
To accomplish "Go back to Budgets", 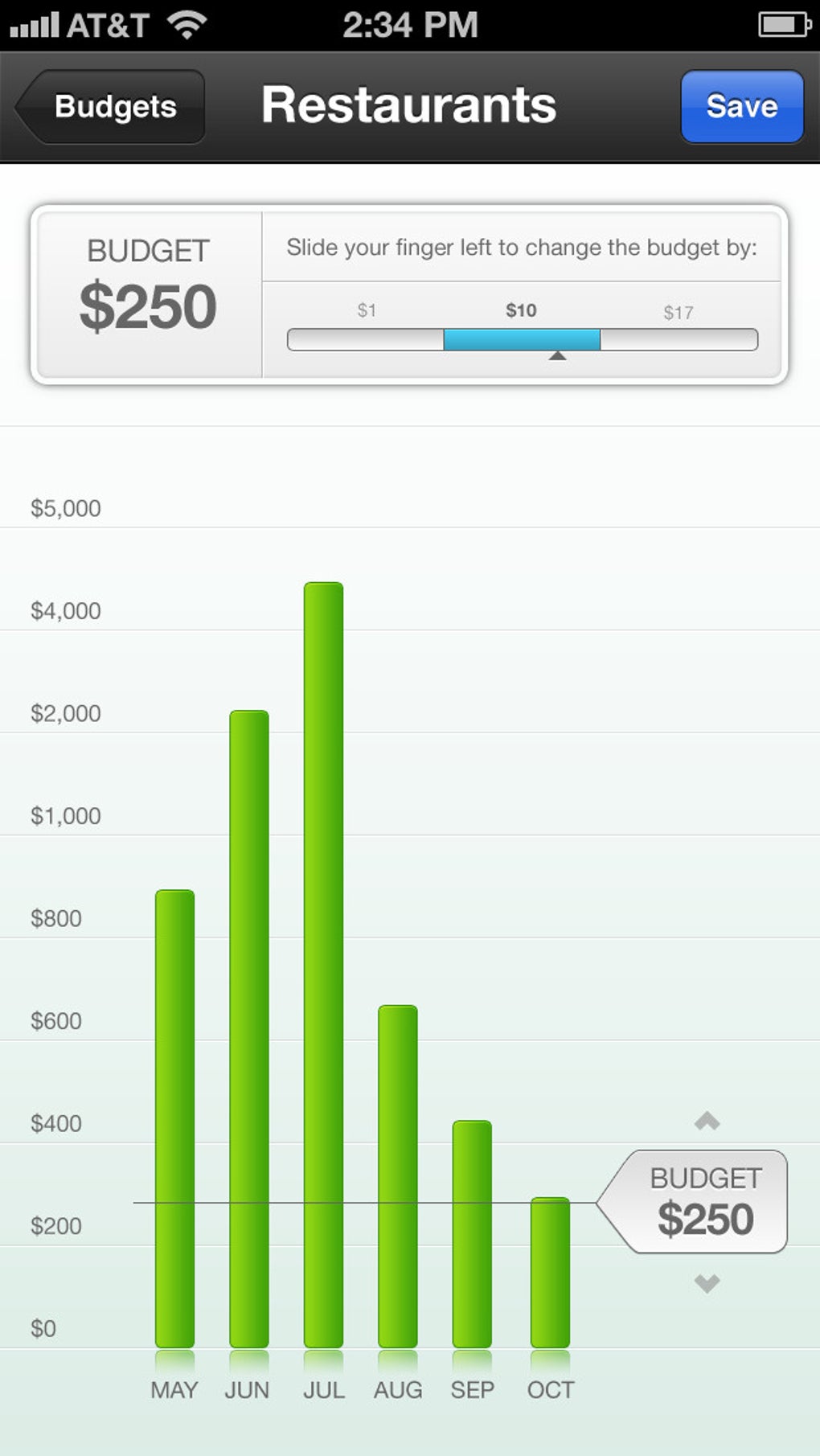I will [x=113, y=107].
